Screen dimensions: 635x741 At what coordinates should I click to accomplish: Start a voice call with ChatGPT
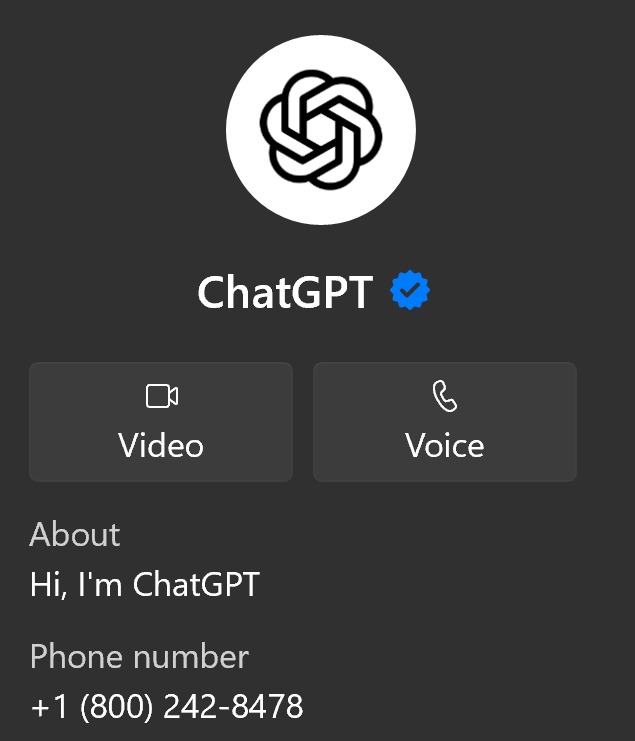point(444,422)
